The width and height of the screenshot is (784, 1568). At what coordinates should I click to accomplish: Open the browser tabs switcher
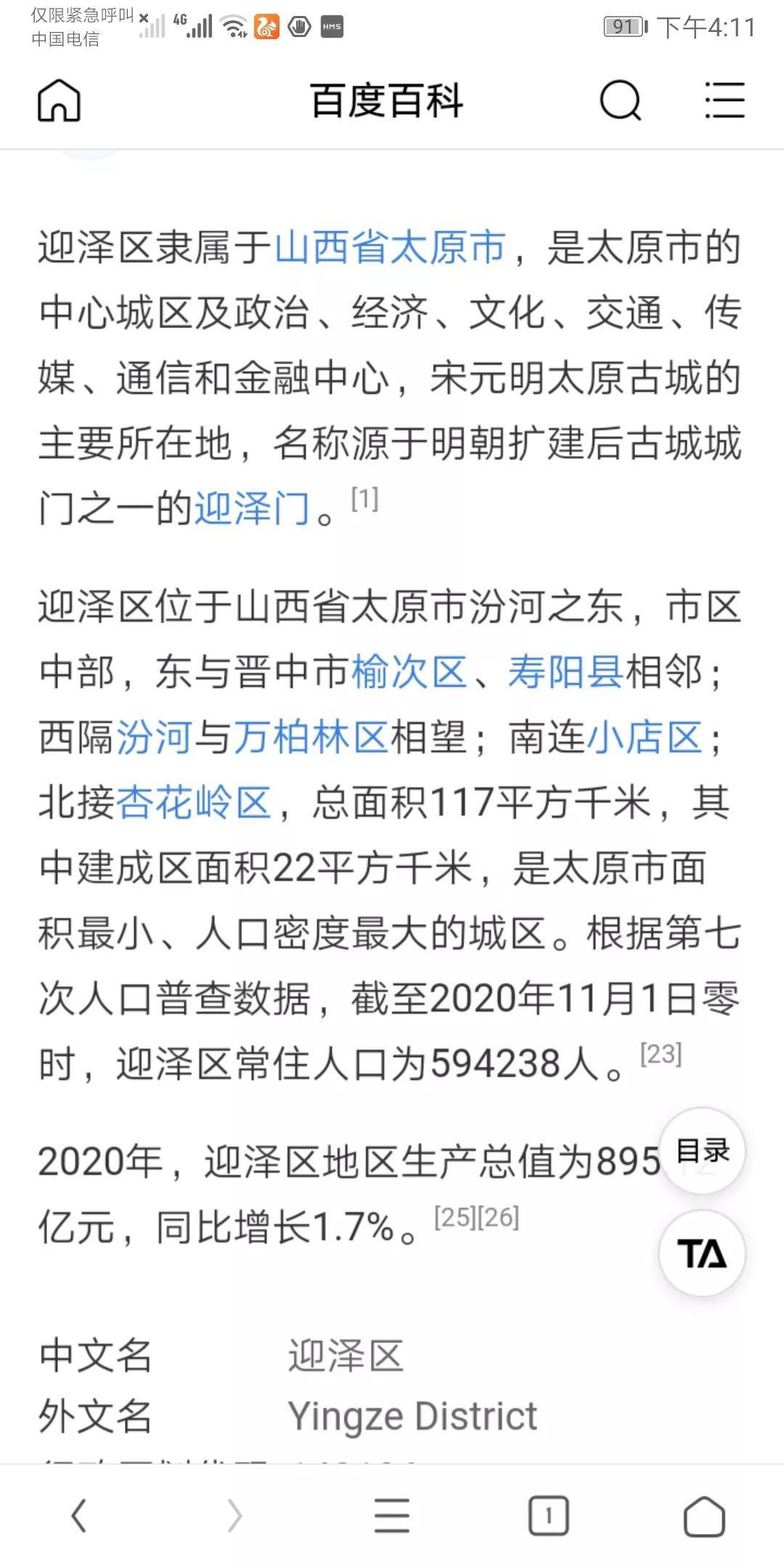coord(548,1516)
